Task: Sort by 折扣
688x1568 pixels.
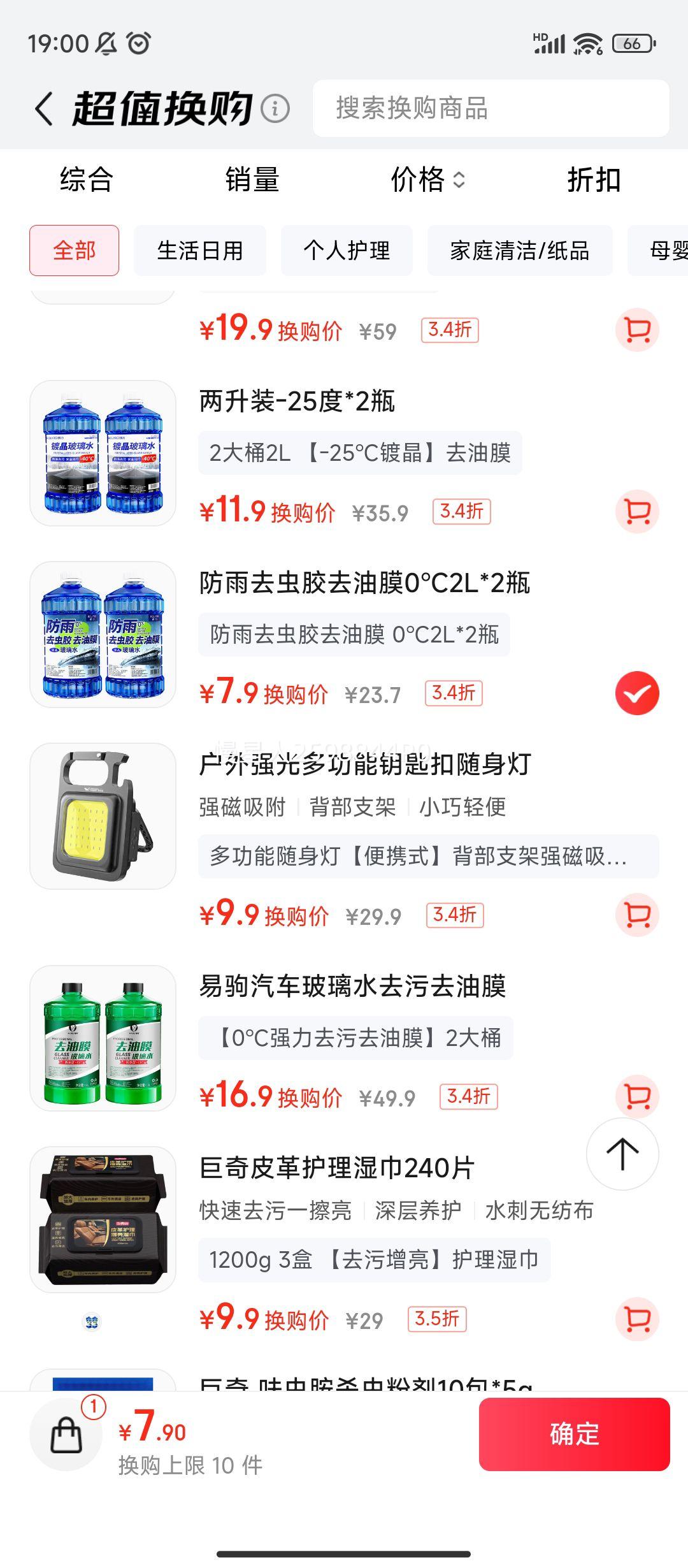Action: point(594,180)
